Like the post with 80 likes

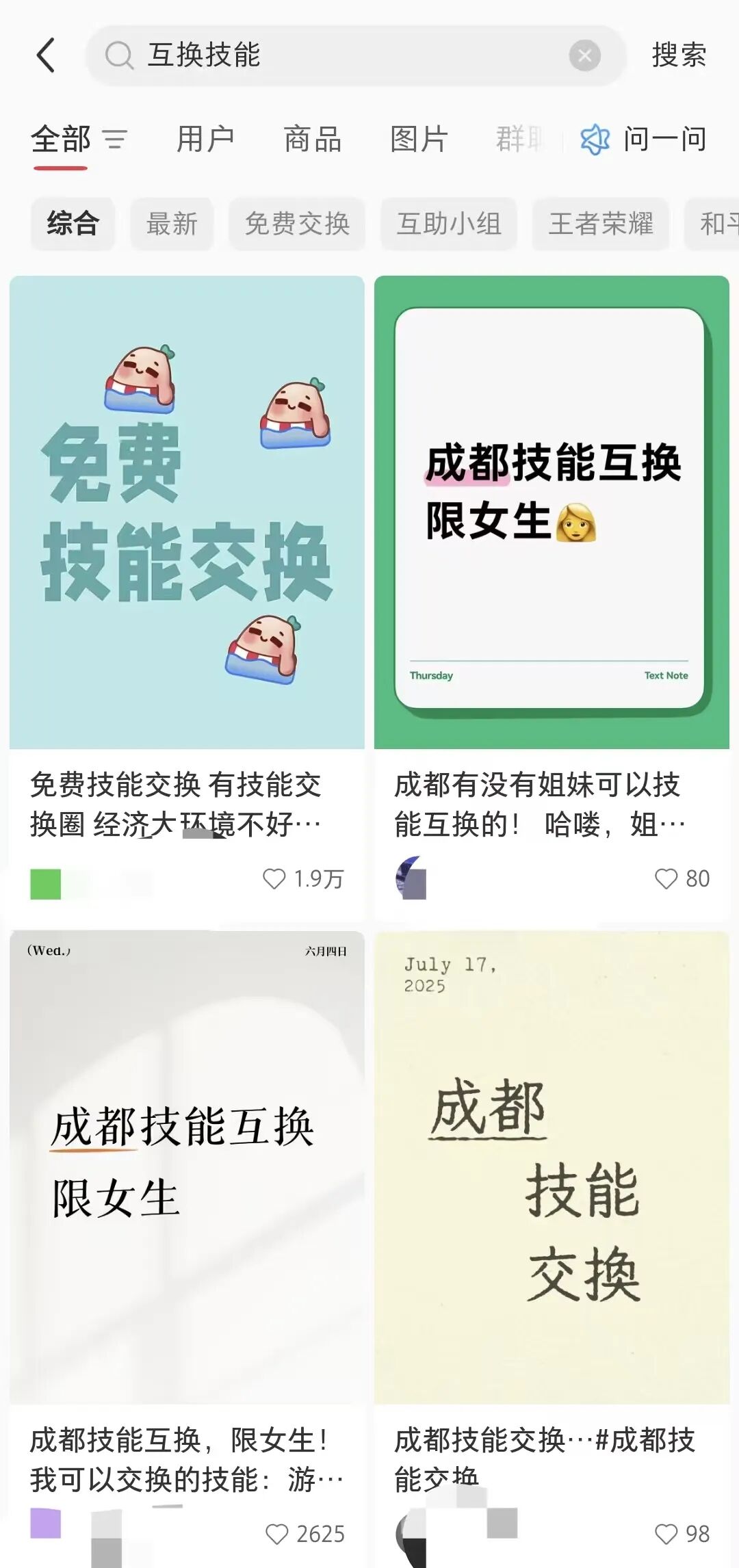[x=666, y=878]
